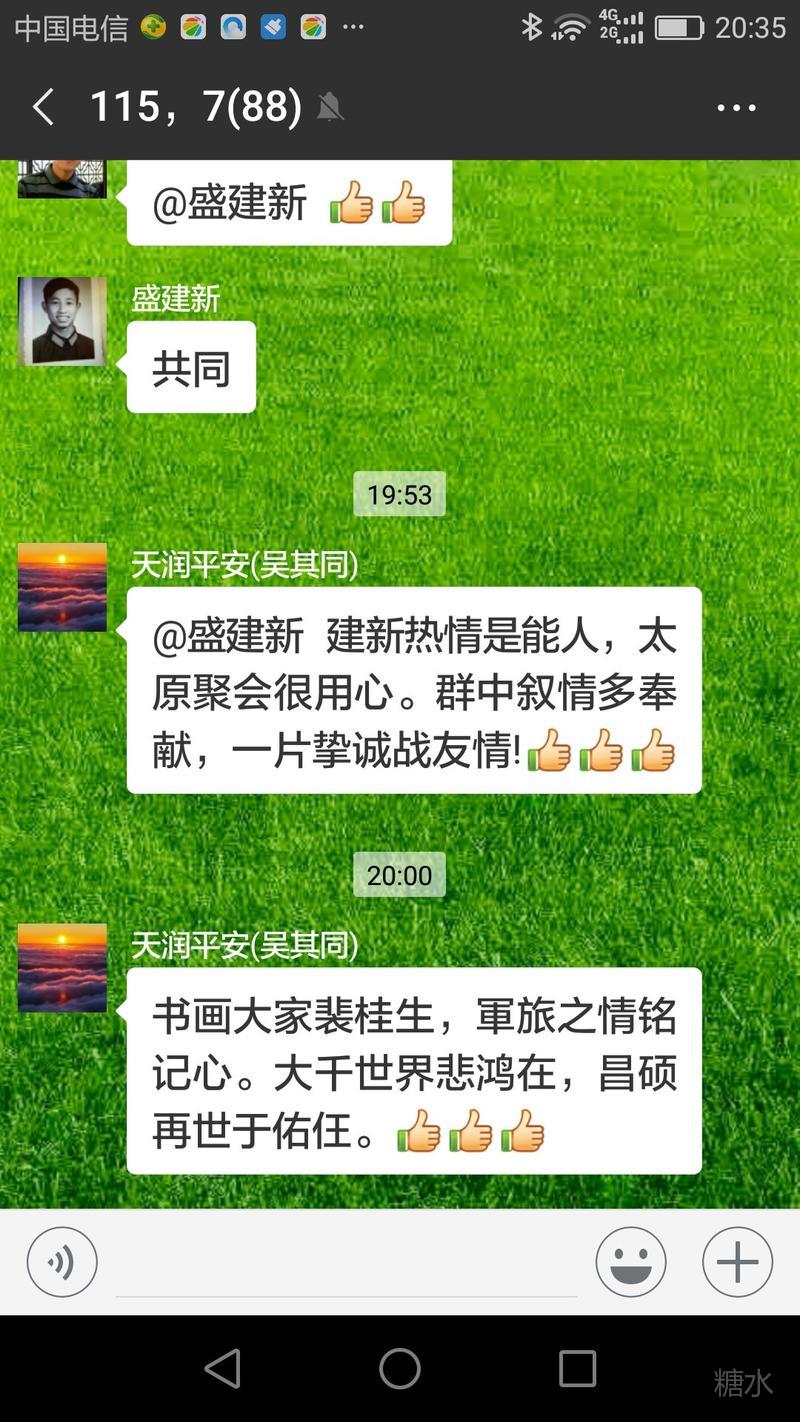This screenshot has width=800, height=1422.
Task: Open 盛建新's profile avatar
Action: (x=62, y=321)
